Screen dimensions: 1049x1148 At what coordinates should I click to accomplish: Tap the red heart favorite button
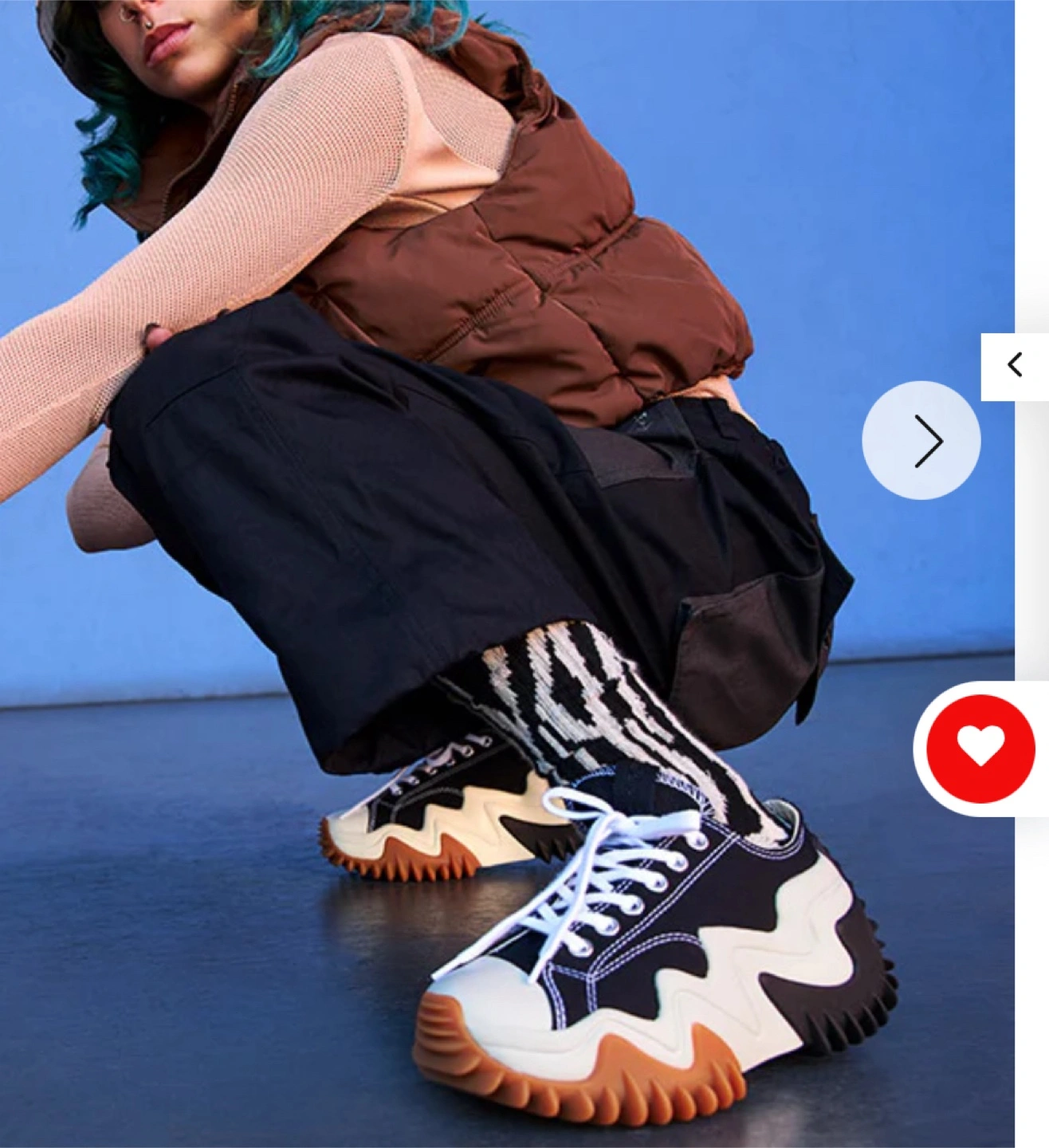click(980, 748)
